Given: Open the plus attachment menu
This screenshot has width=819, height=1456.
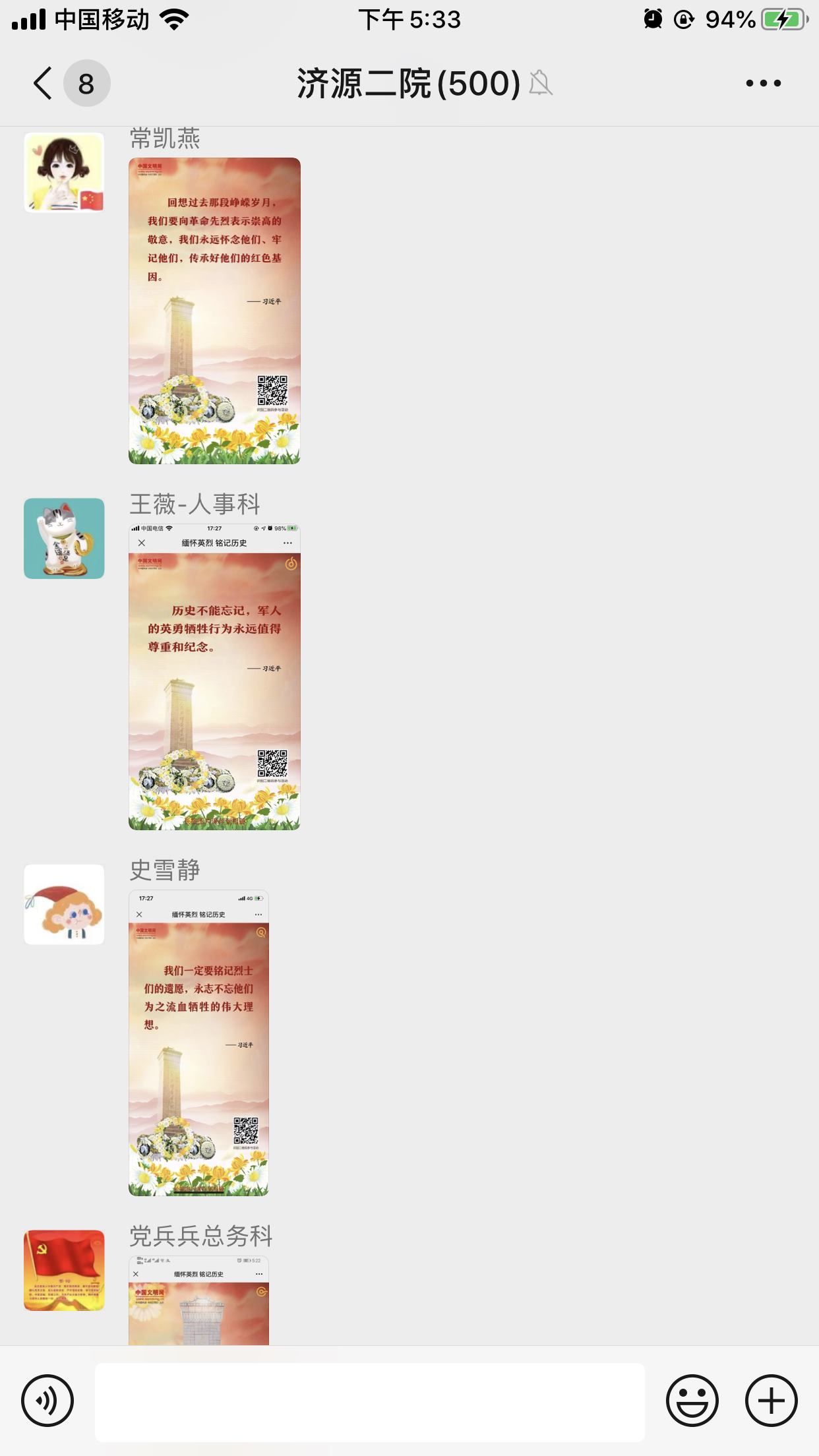Looking at the screenshot, I should 771,1401.
